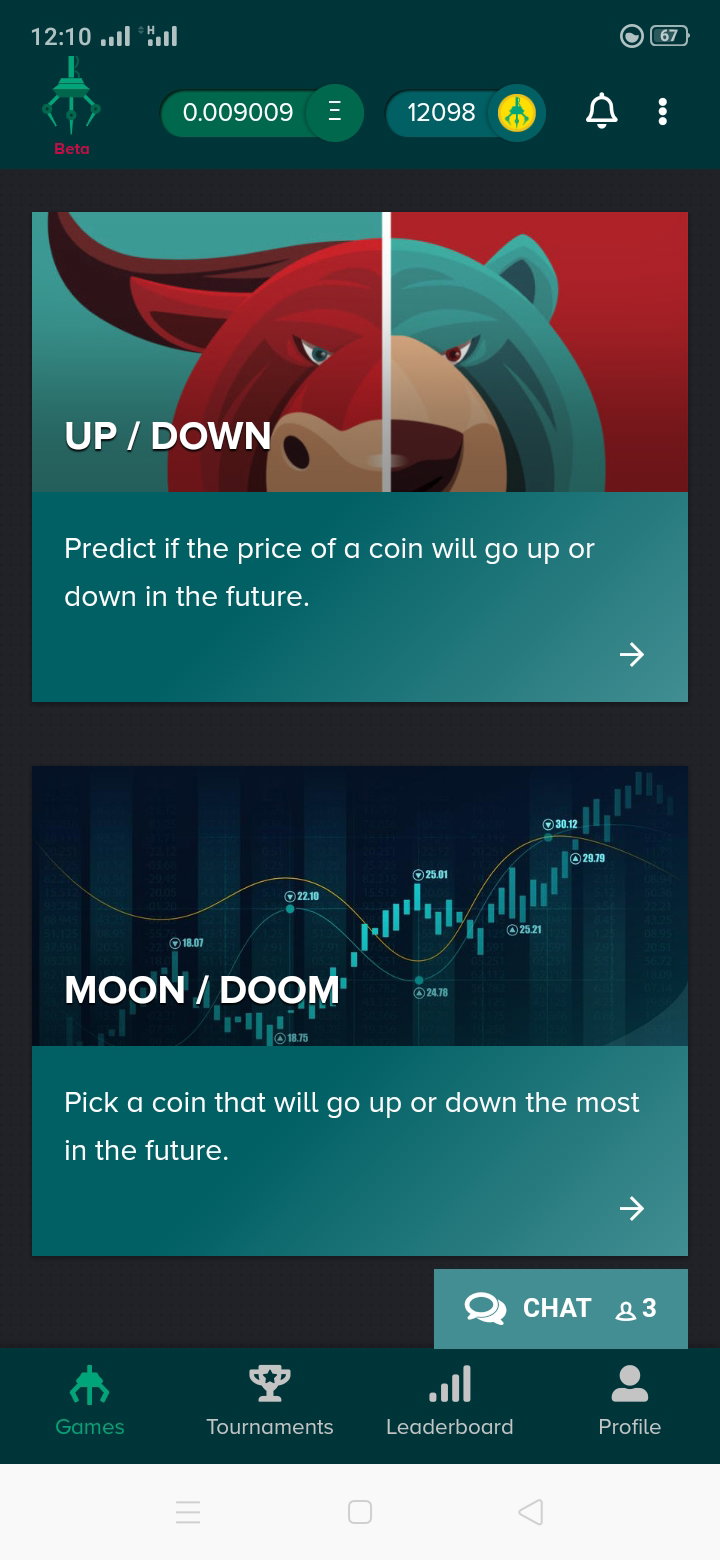Open the notifications bell
The width and height of the screenshot is (720, 1560).
pyautogui.click(x=601, y=112)
